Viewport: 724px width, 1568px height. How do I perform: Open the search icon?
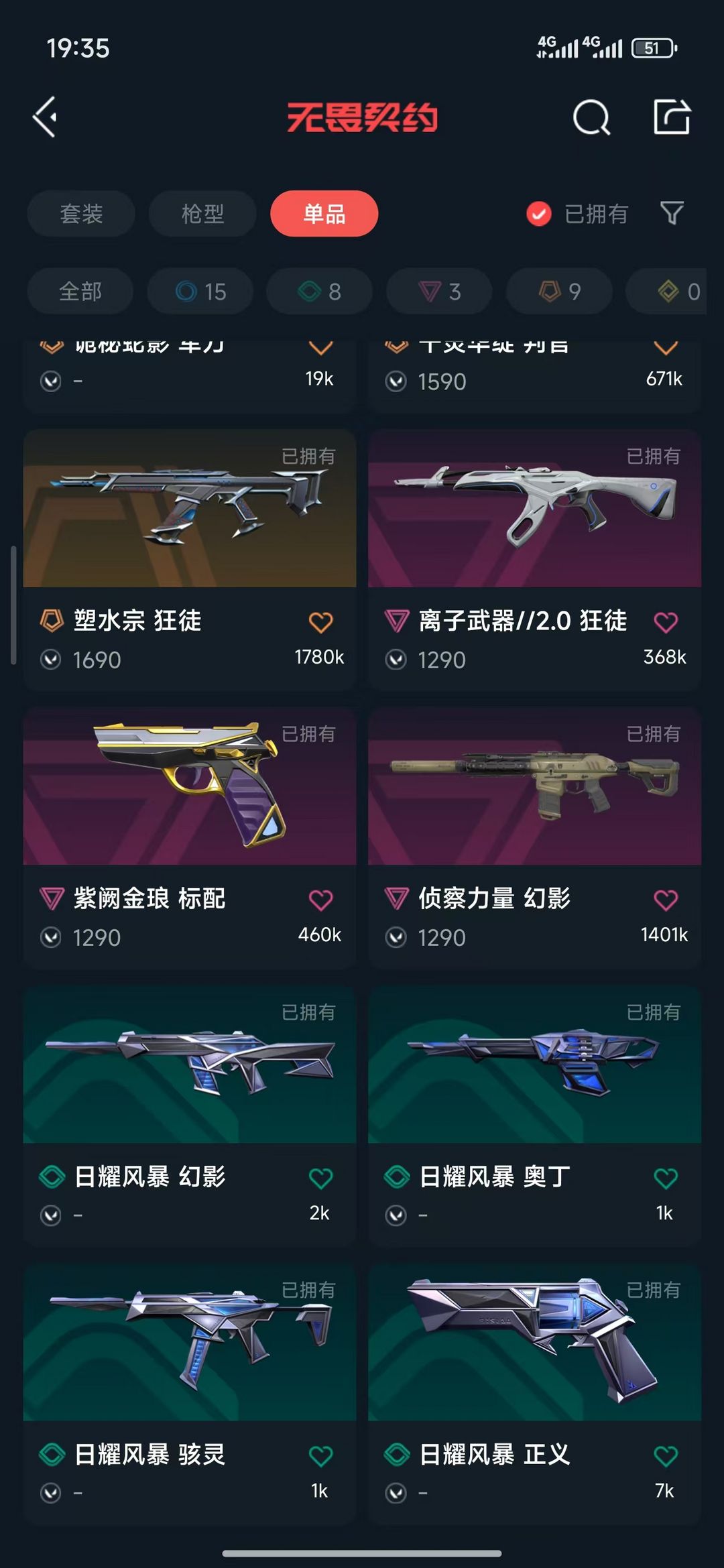[591, 119]
